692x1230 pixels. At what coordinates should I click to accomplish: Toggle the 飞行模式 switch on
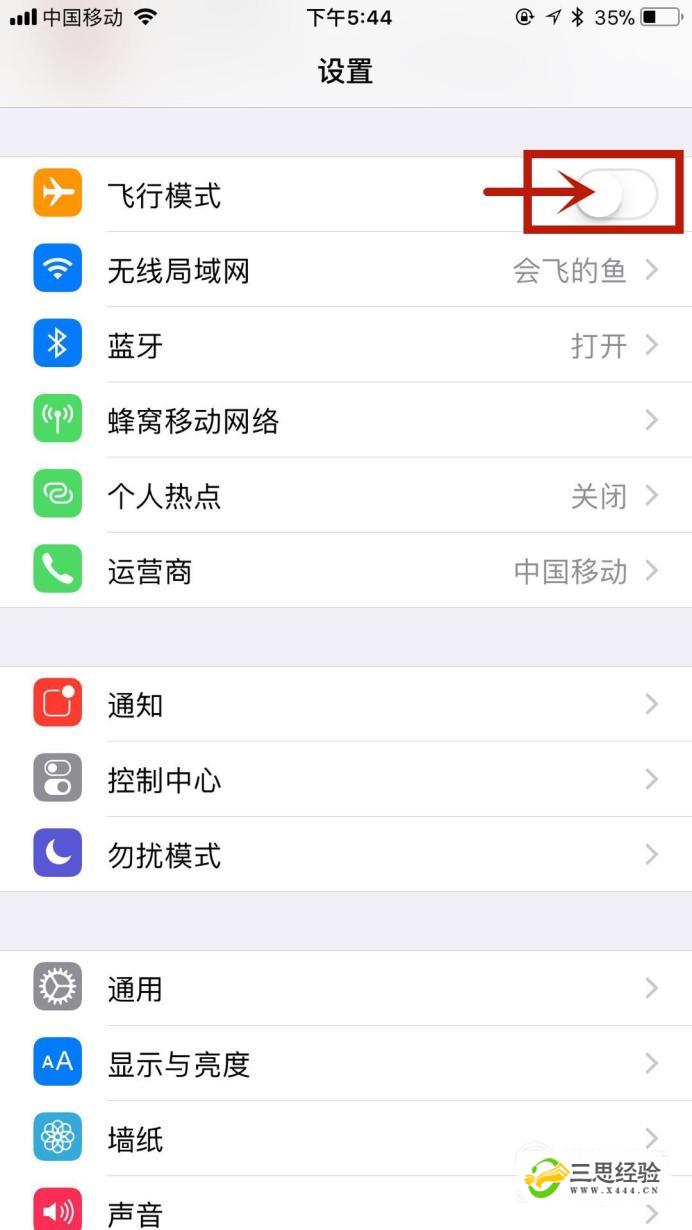pos(617,195)
